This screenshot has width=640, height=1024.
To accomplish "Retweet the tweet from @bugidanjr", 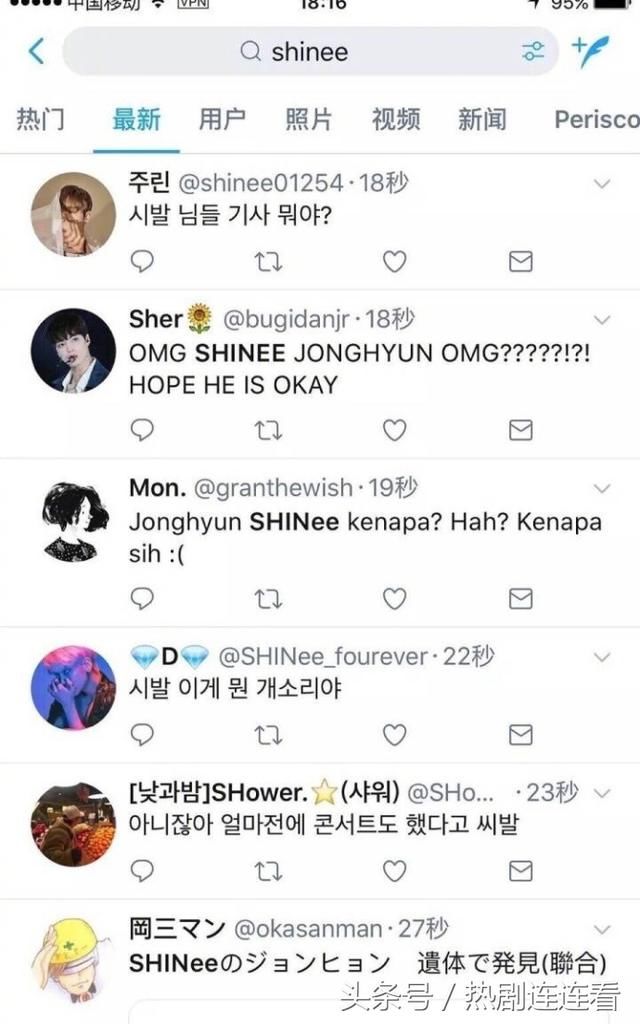I will tap(269, 430).
